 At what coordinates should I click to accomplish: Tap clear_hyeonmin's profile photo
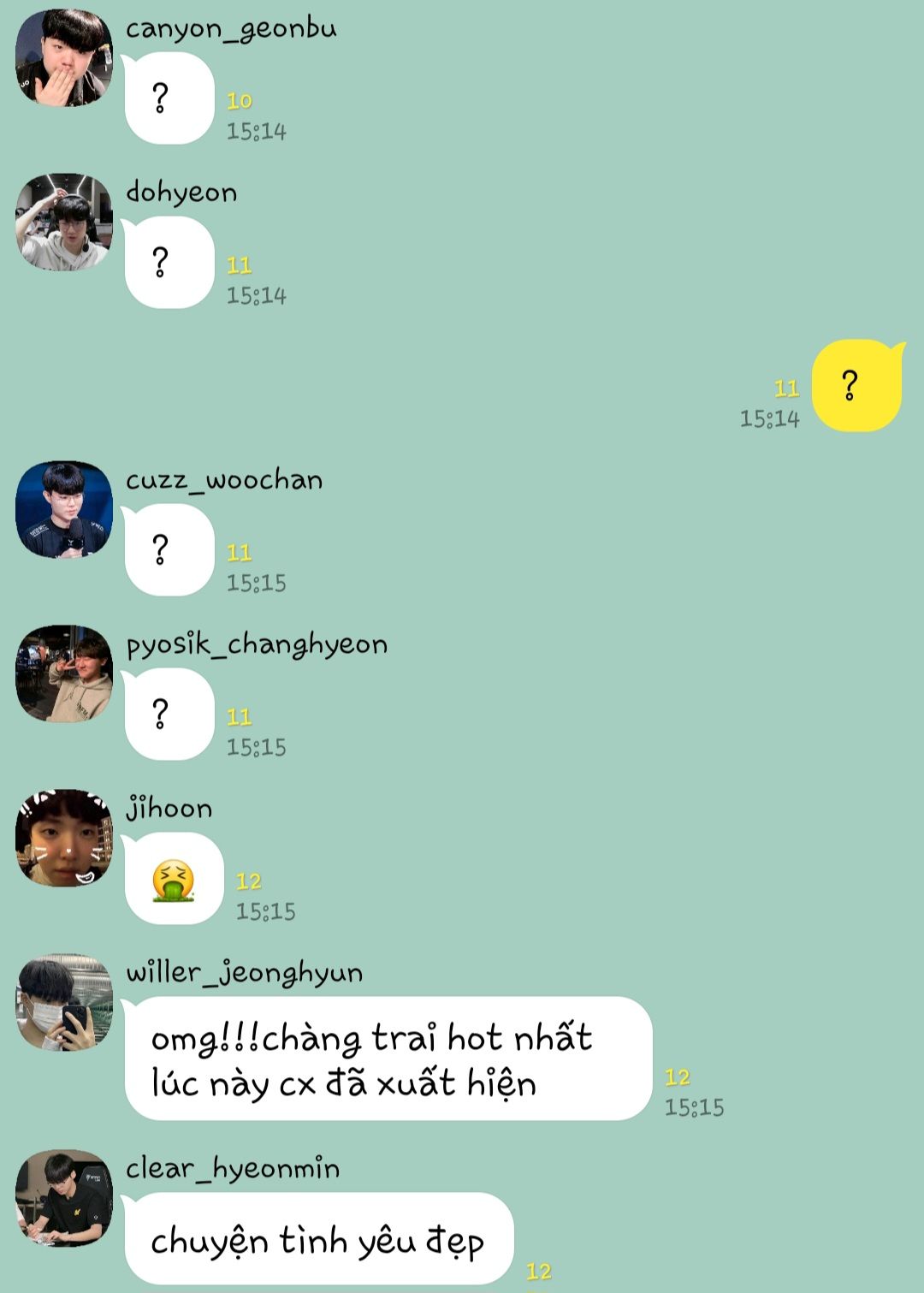tap(64, 1198)
